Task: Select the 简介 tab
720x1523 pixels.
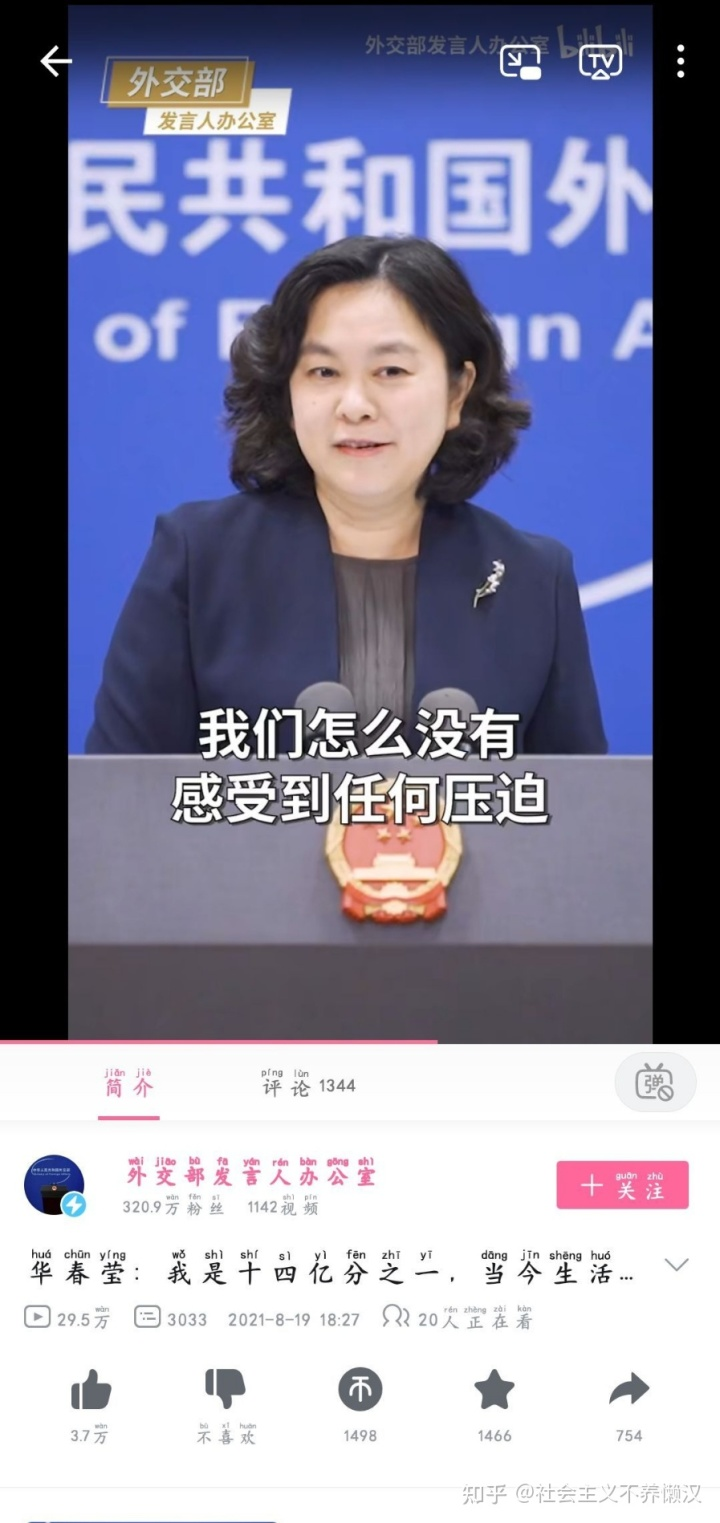Action: coord(128,1085)
